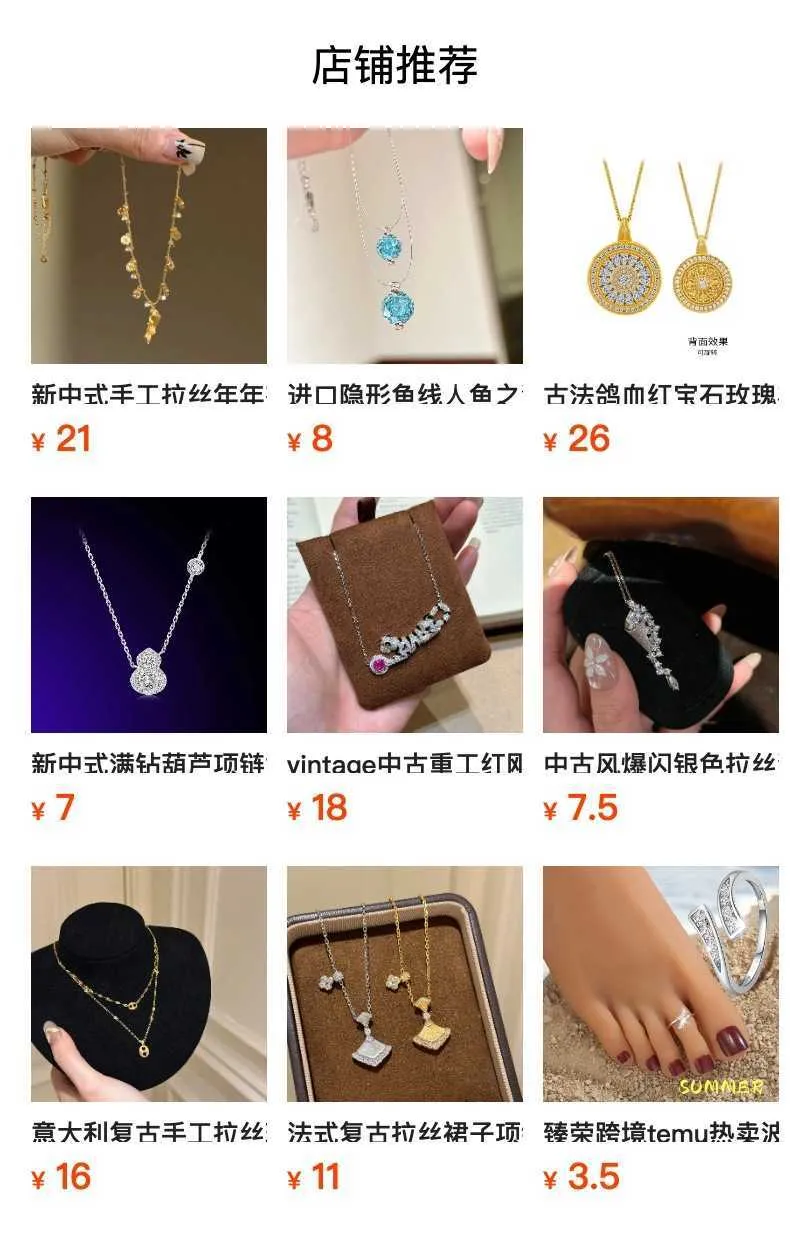Open the 古法鸽血红宝石 gold pendant at ¥26

tap(661, 246)
